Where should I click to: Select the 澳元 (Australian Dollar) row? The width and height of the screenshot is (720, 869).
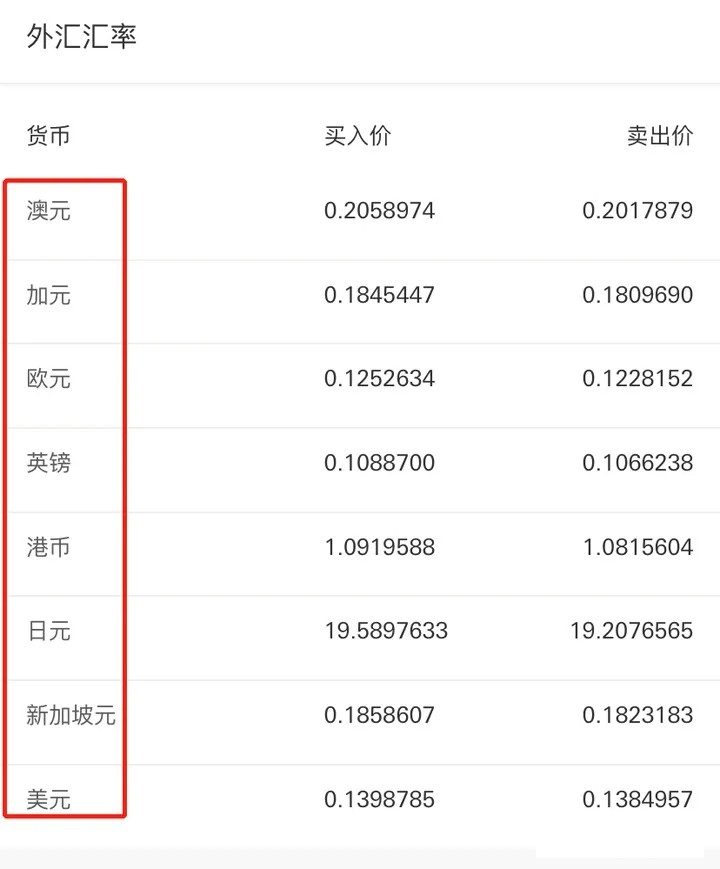pyautogui.click(x=45, y=210)
